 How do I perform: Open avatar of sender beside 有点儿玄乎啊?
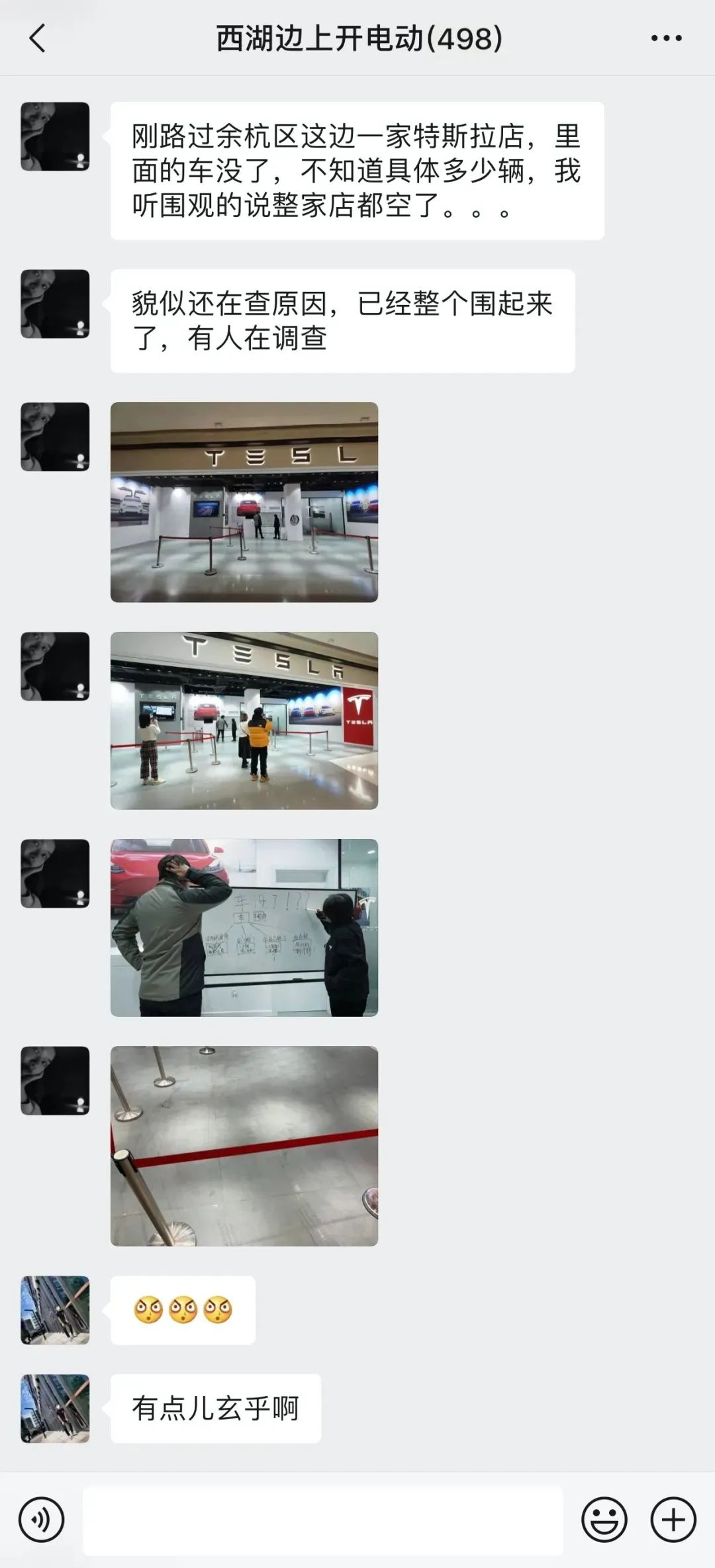point(55,1409)
